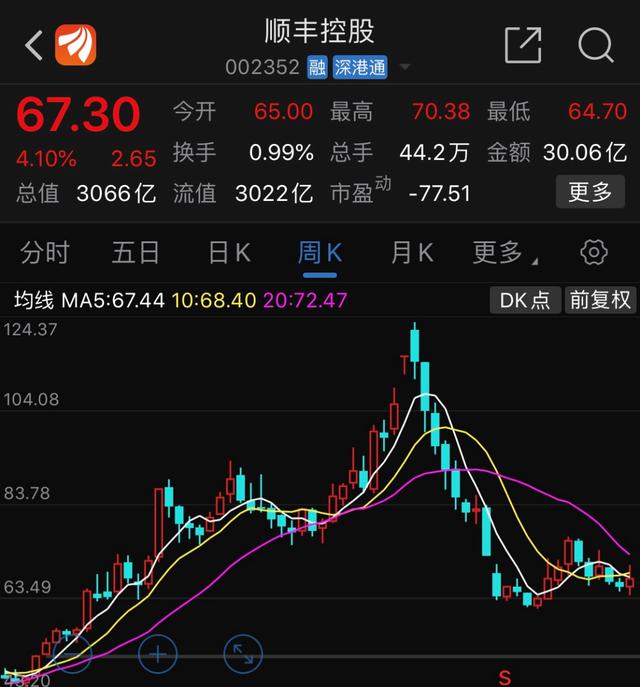Zoom in the K-line chart with plus
This screenshot has height=687, width=640.
tap(157, 655)
